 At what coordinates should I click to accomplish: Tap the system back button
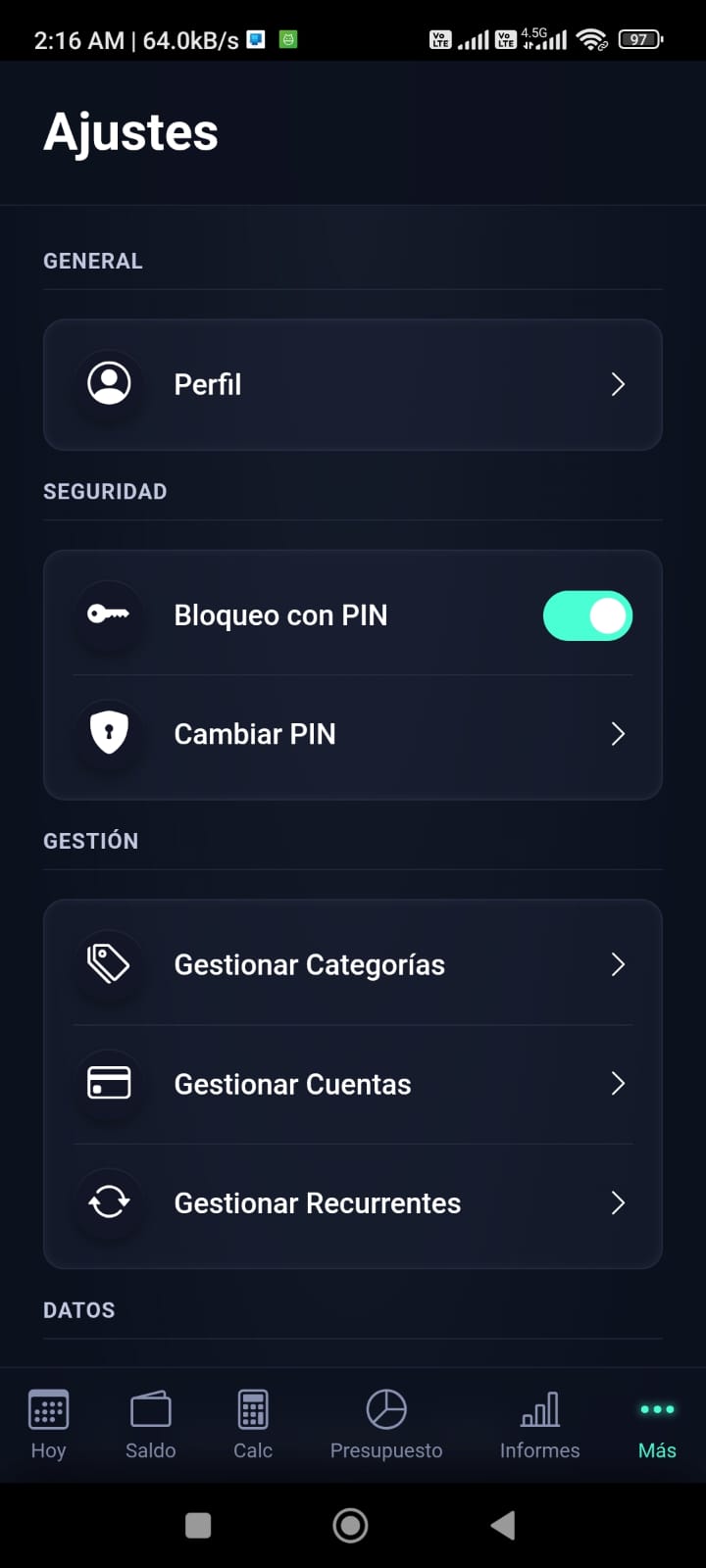(503, 1525)
